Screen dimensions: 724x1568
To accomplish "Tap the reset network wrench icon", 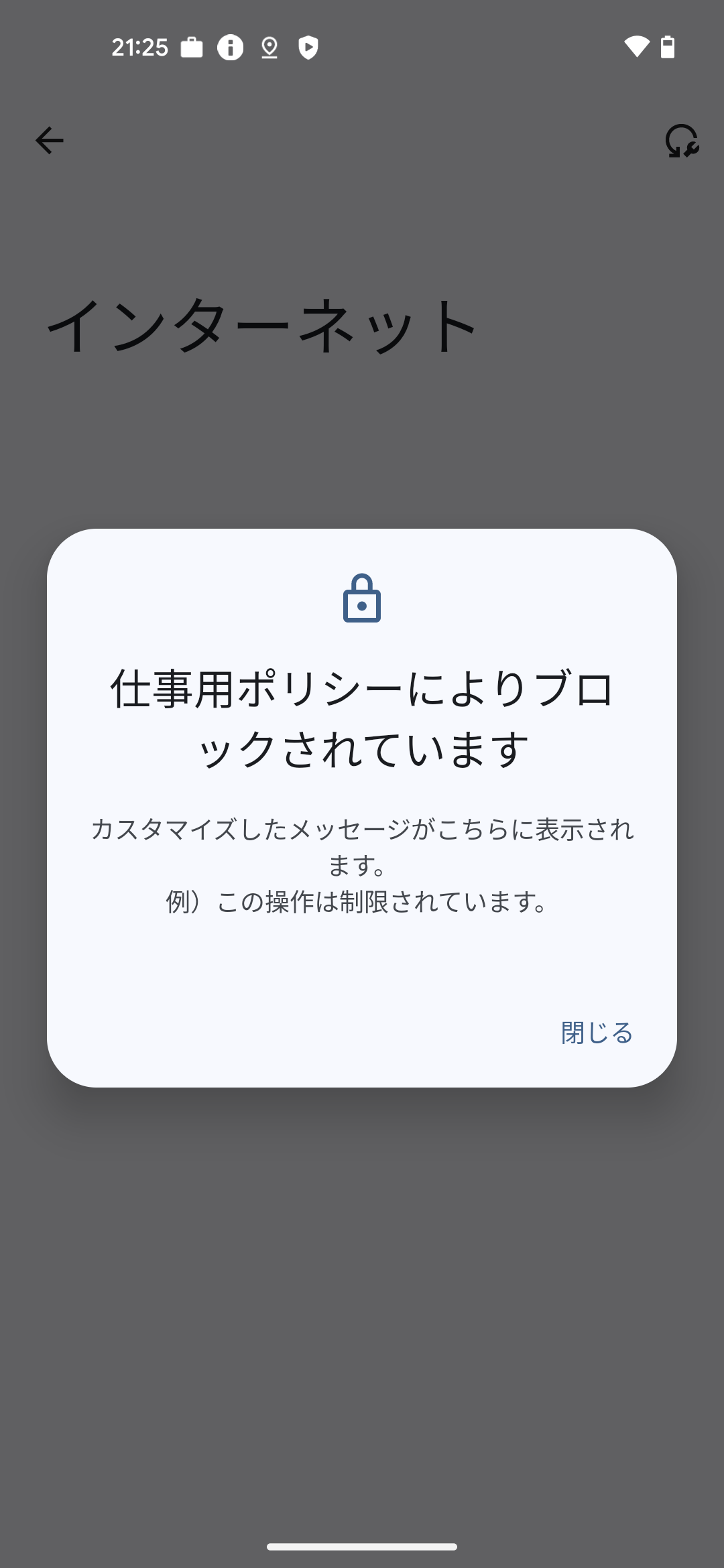I will click(x=681, y=141).
